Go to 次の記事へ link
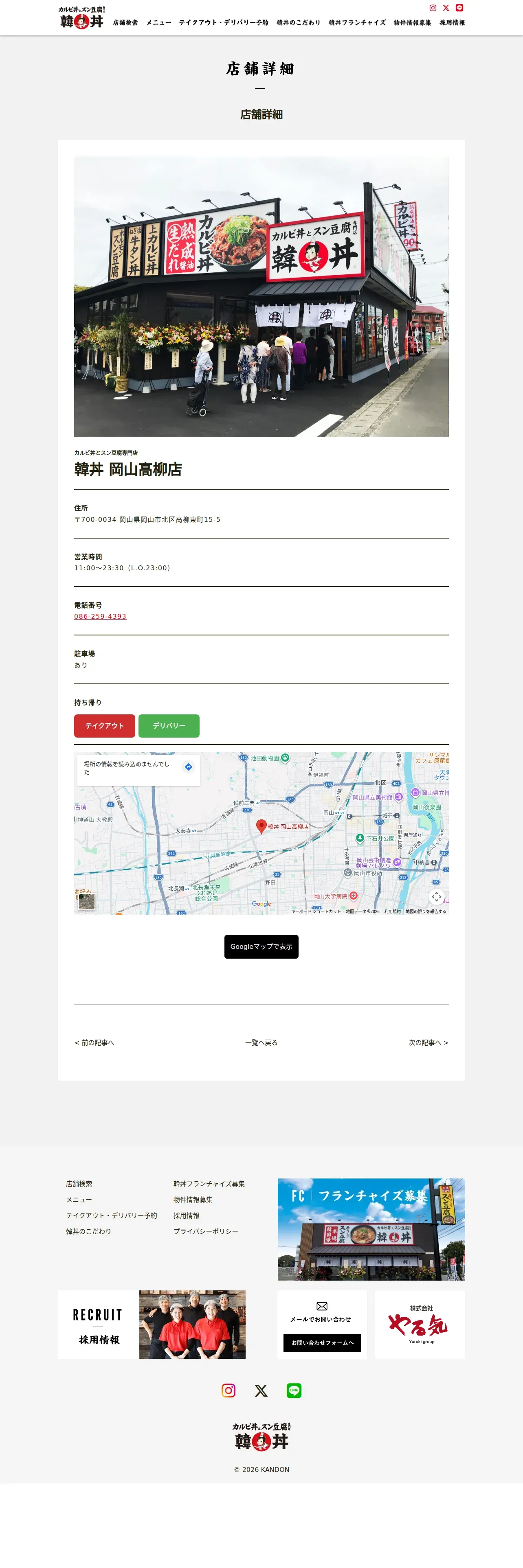 [x=429, y=1043]
